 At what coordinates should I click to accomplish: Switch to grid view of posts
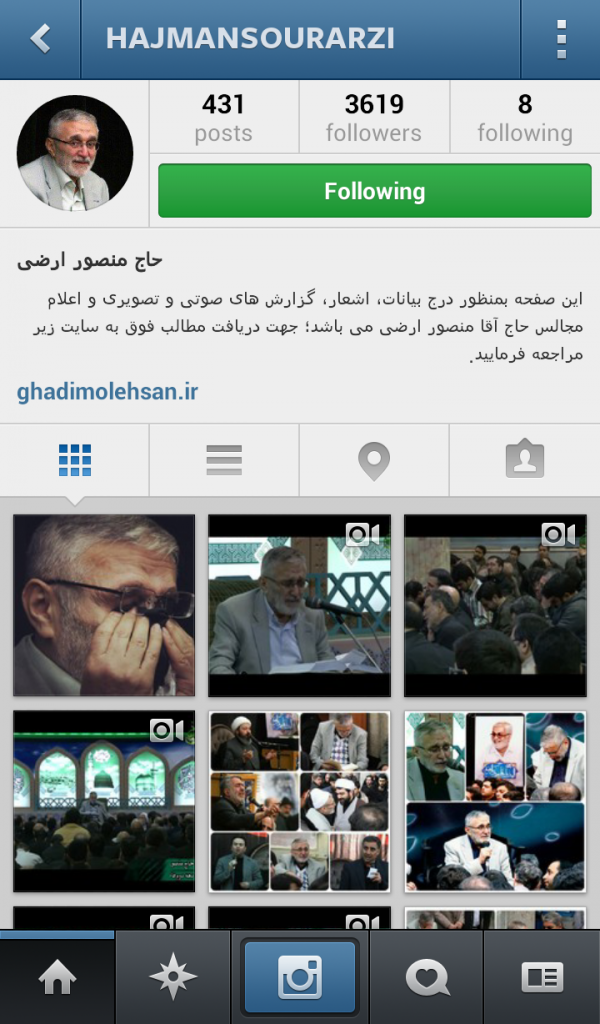75,459
